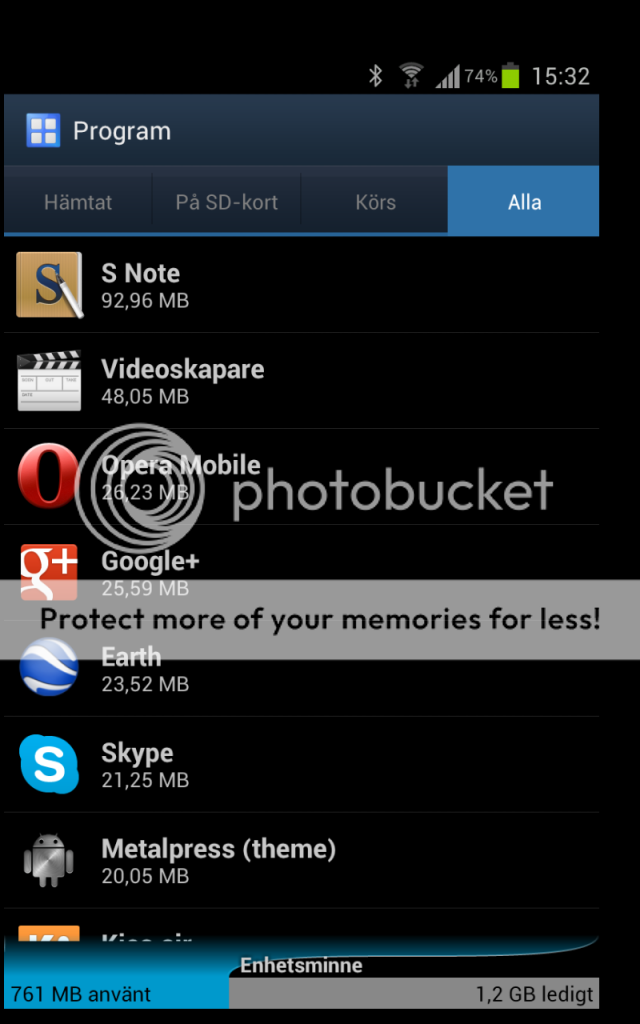Tap the Opera Mobile row
The width and height of the screenshot is (640, 1024).
point(300,477)
